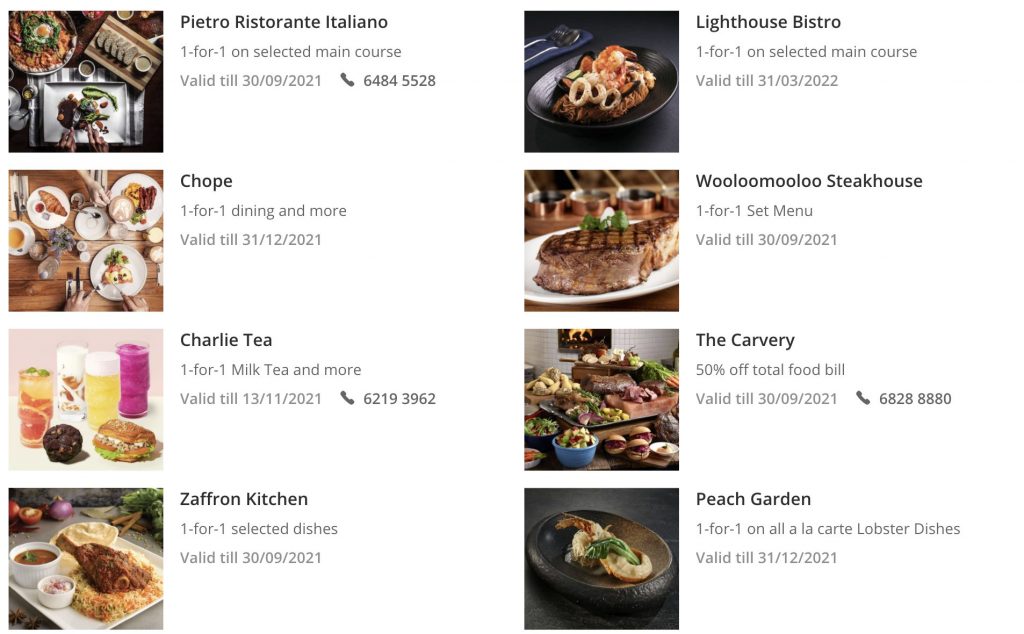This screenshot has width=1024, height=634.
Task: Open the Chope 1-for-1 dining deal
Action: pos(206,181)
